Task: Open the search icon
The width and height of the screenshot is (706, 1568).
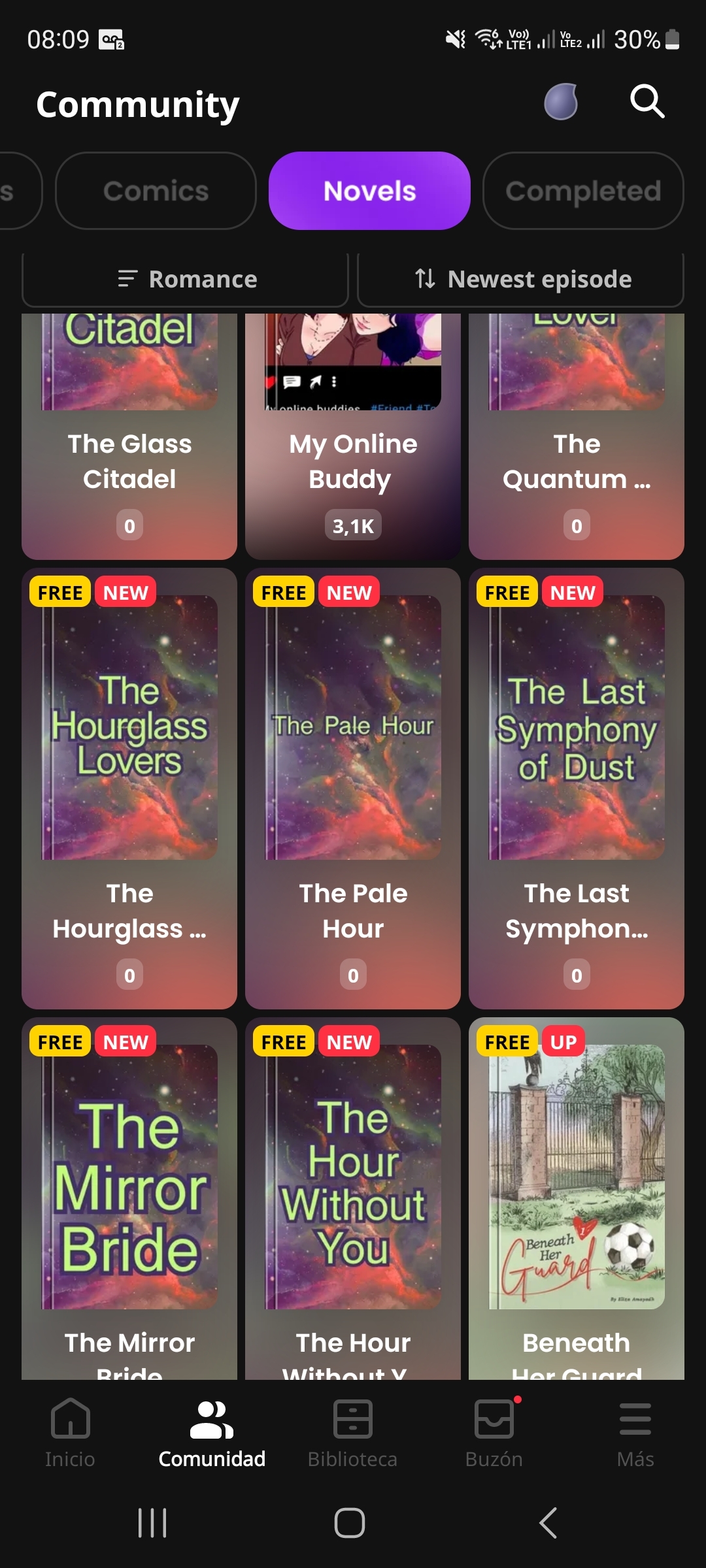Action: (647, 101)
